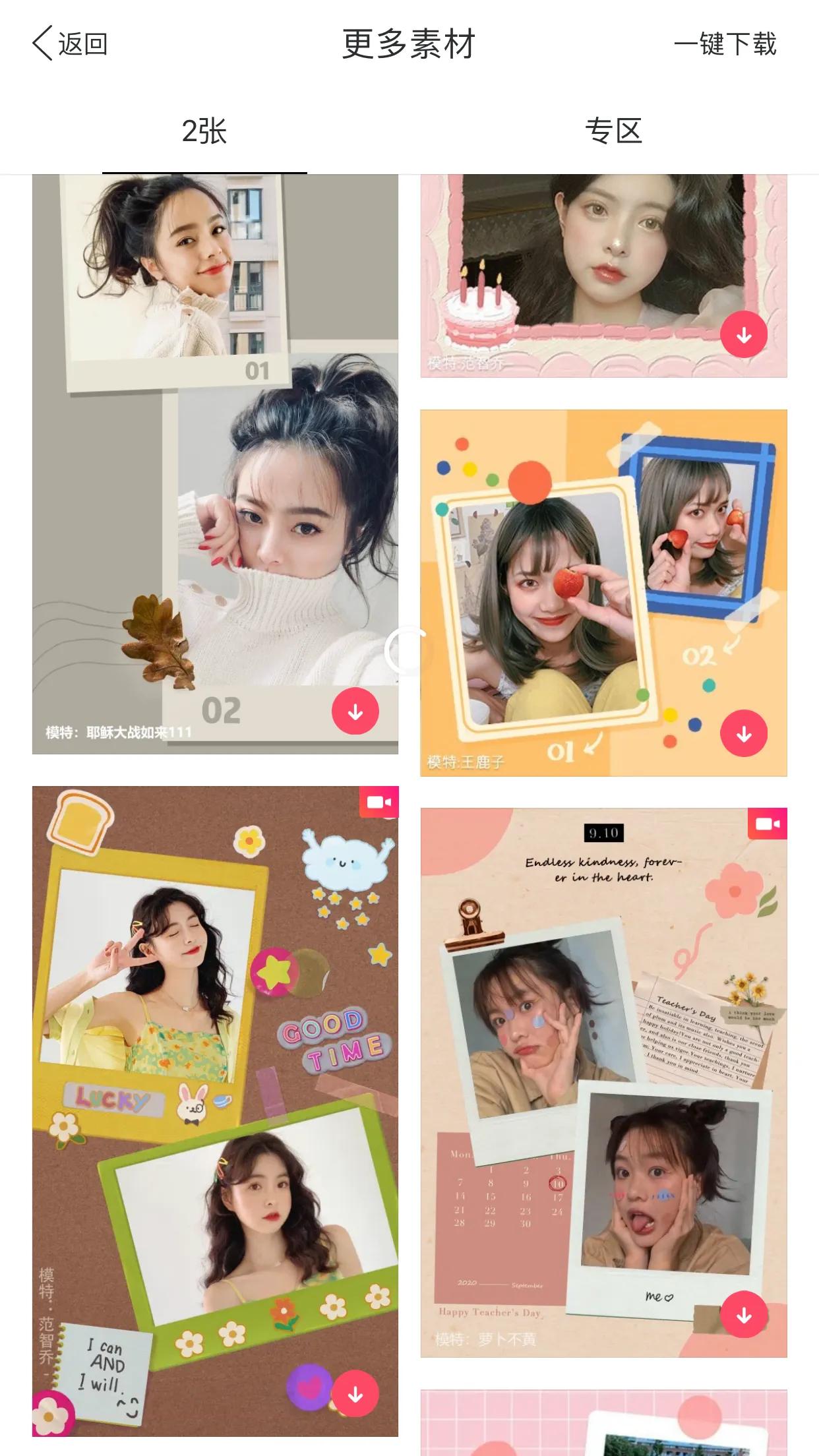The image size is (819, 1456).
Task: Download the 王鹿子 orange template
Action: point(743,733)
